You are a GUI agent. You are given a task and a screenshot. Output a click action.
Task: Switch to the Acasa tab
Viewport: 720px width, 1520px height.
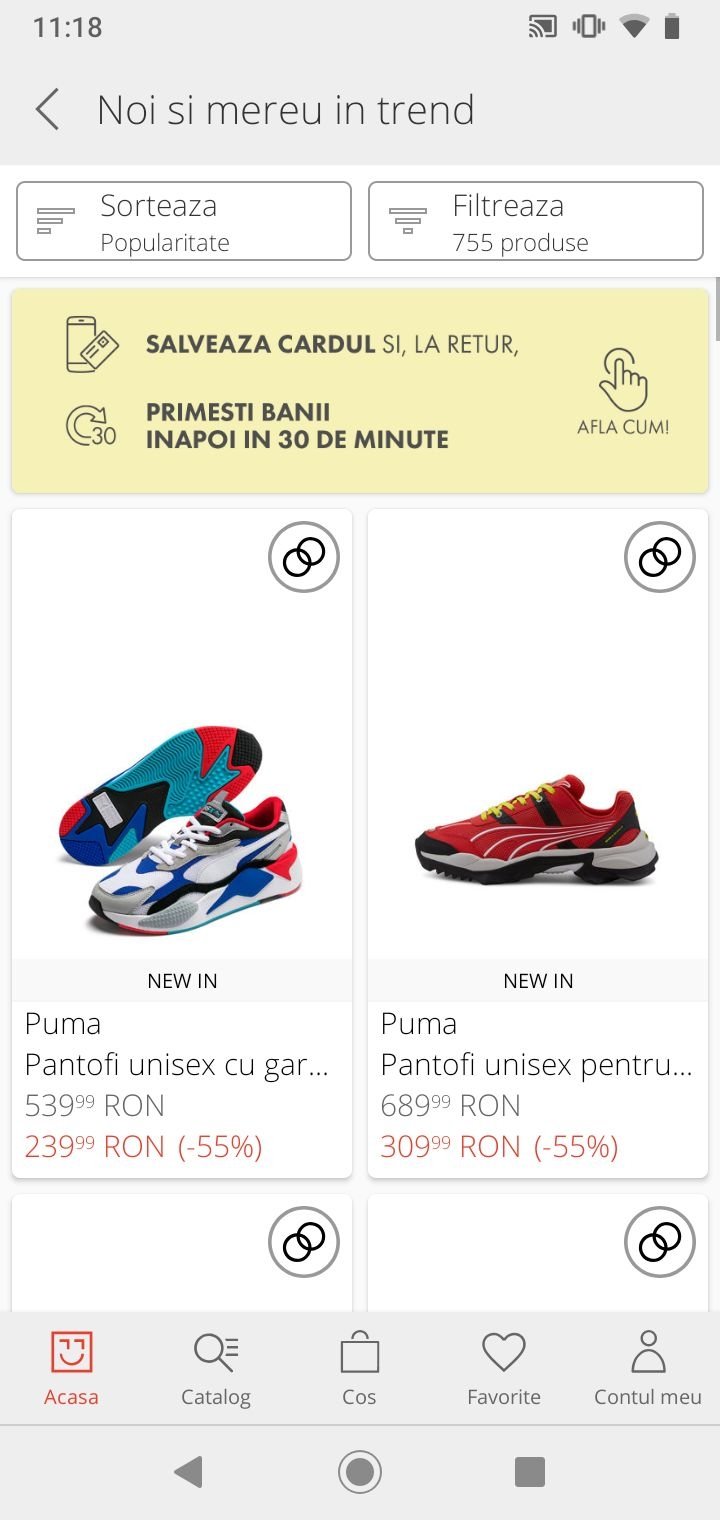point(71,1368)
